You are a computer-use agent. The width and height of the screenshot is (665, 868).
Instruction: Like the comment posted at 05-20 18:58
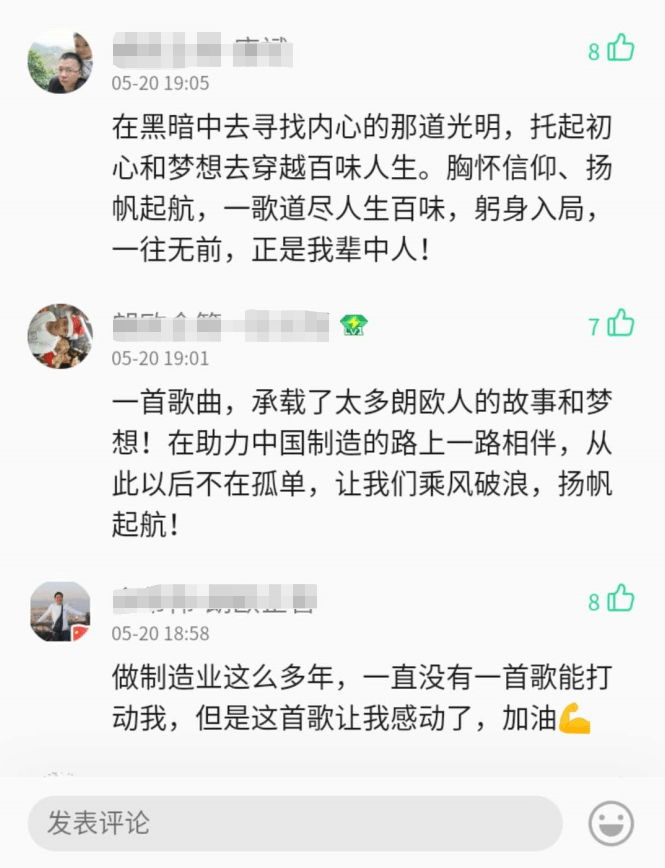620,599
